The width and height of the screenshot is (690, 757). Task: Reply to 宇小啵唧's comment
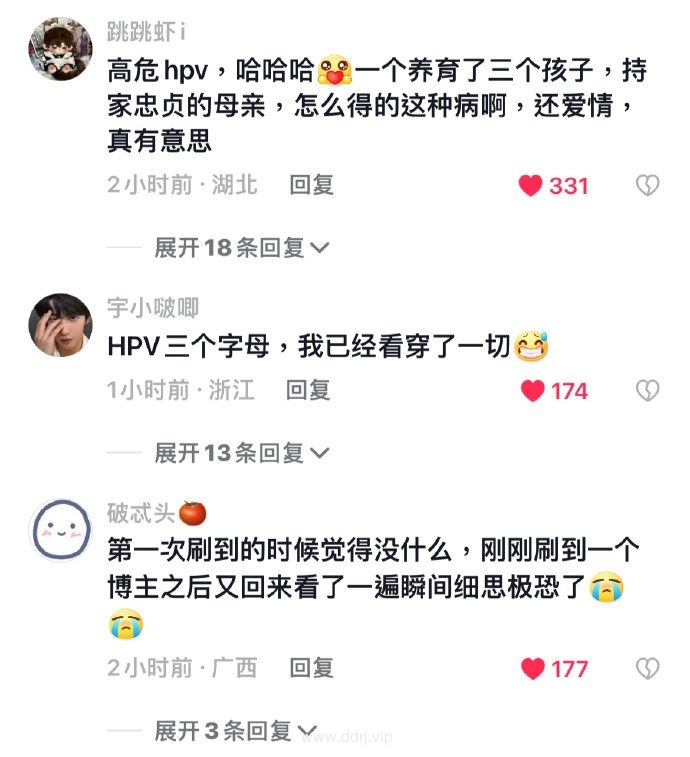(x=308, y=390)
